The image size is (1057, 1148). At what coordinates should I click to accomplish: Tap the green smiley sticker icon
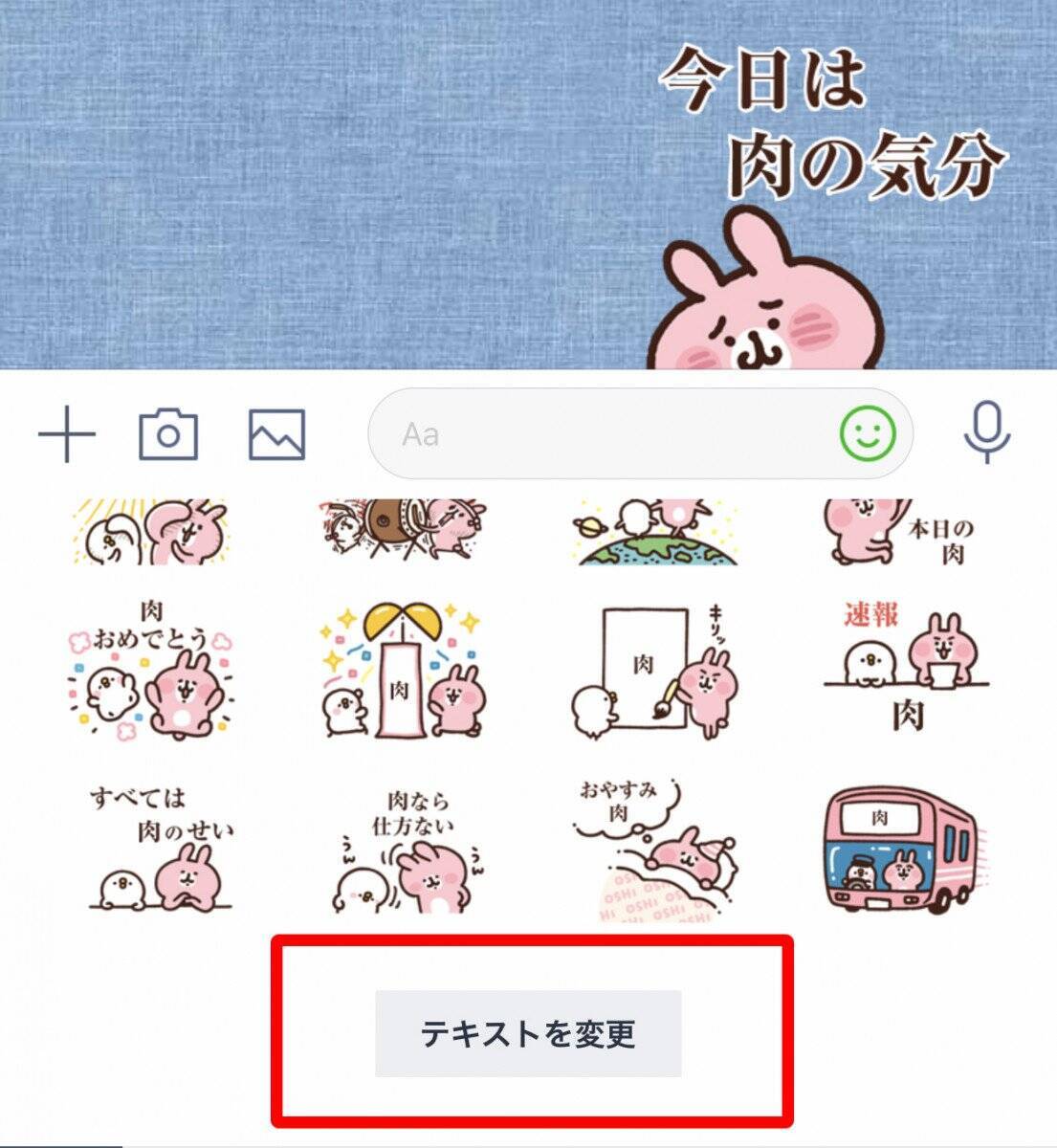pyautogui.click(x=867, y=434)
